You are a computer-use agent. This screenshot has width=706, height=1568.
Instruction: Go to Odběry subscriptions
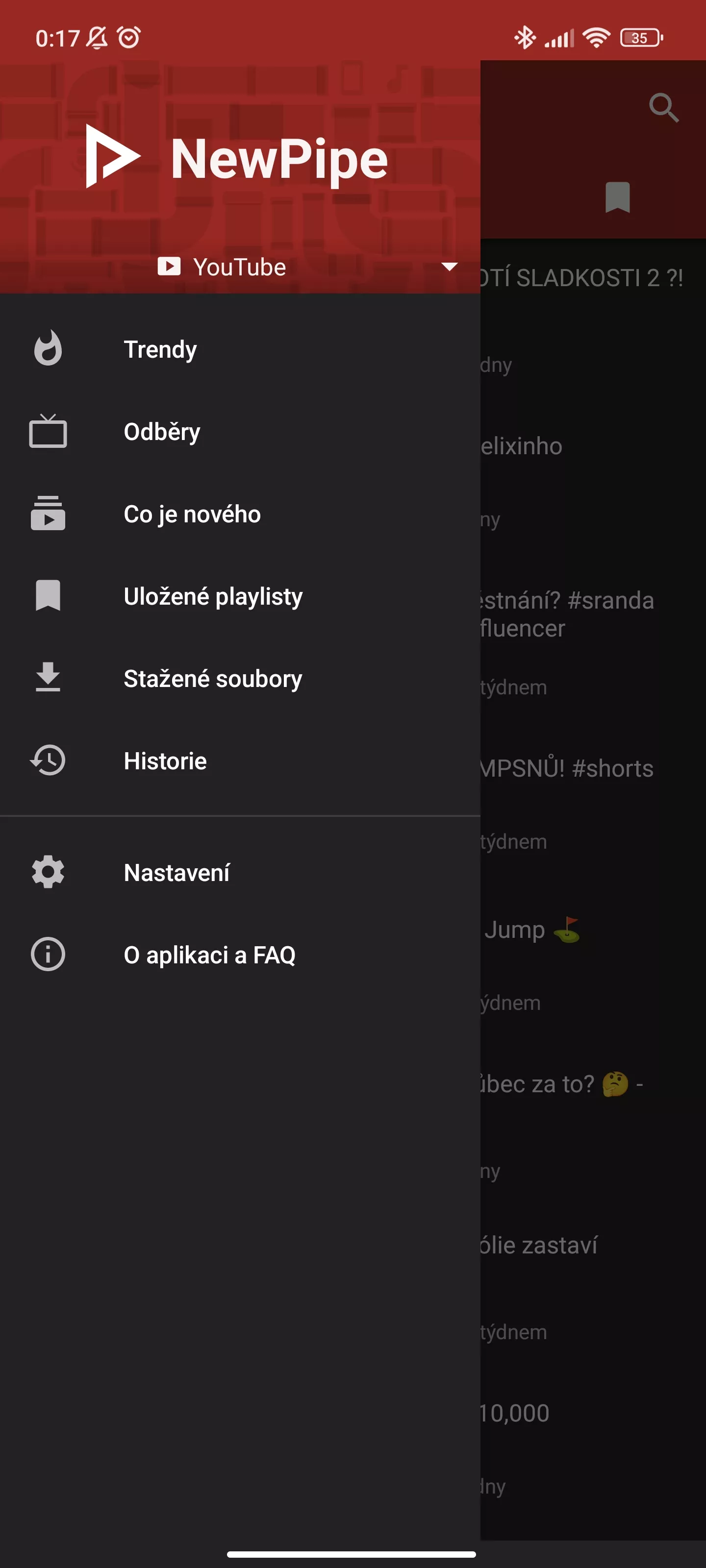pos(240,432)
